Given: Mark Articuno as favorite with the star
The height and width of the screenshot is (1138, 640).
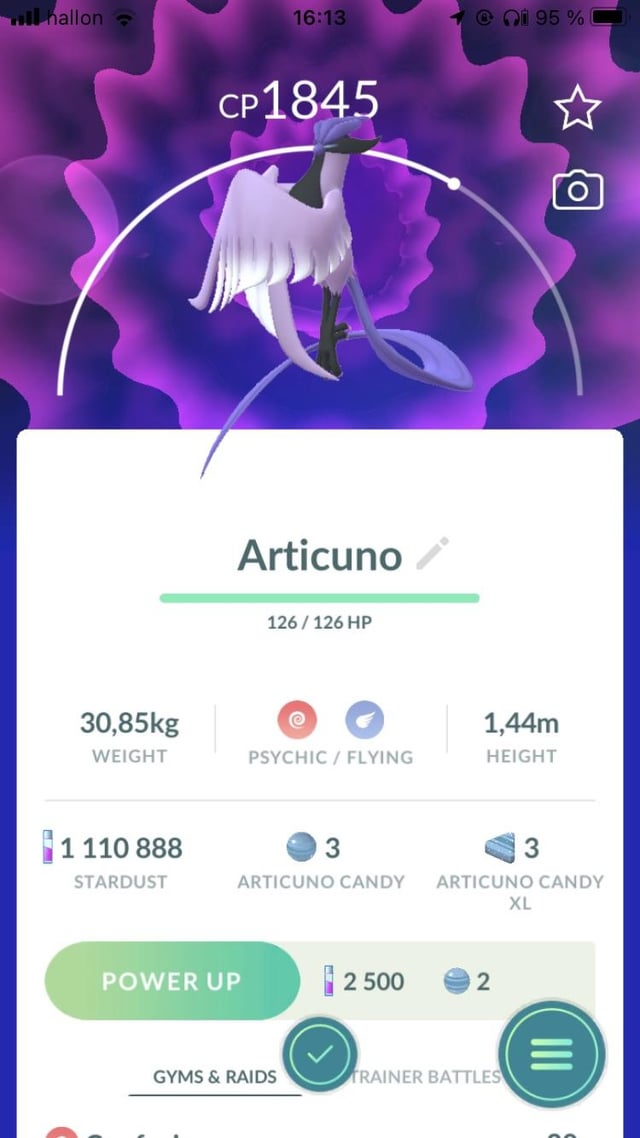Looking at the screenshot, I should pos(577,109).
